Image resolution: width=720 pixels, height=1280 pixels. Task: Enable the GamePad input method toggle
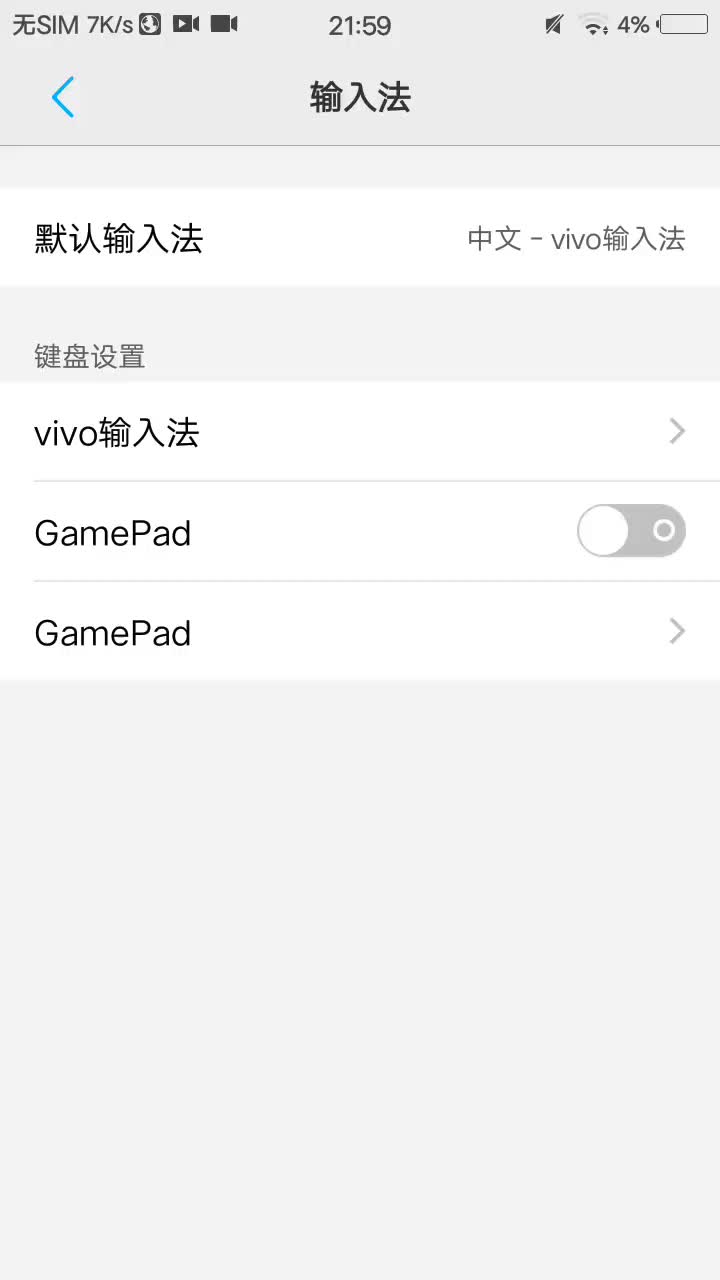(631, 531)
